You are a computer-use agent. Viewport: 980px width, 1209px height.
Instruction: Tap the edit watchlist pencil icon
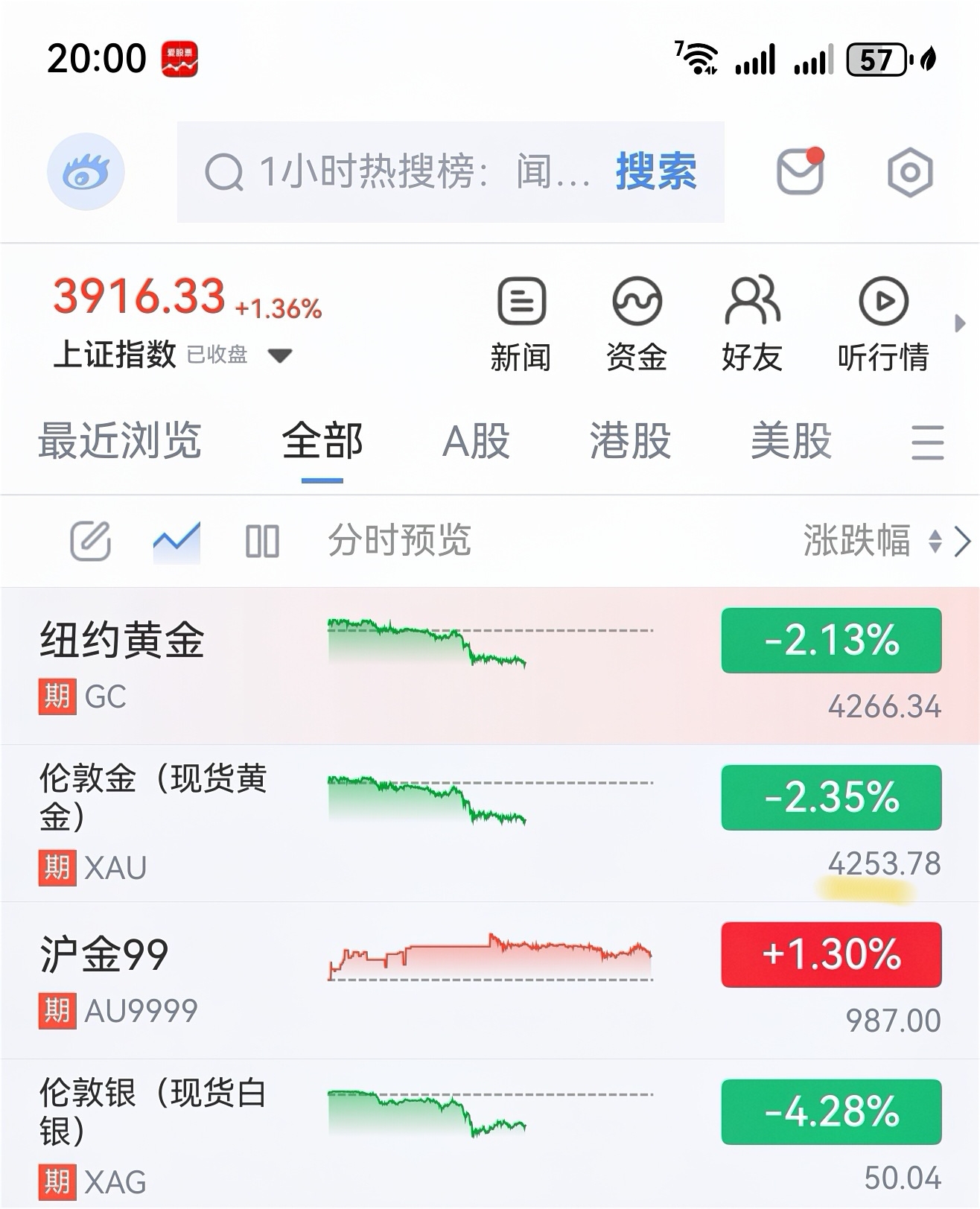90,540
